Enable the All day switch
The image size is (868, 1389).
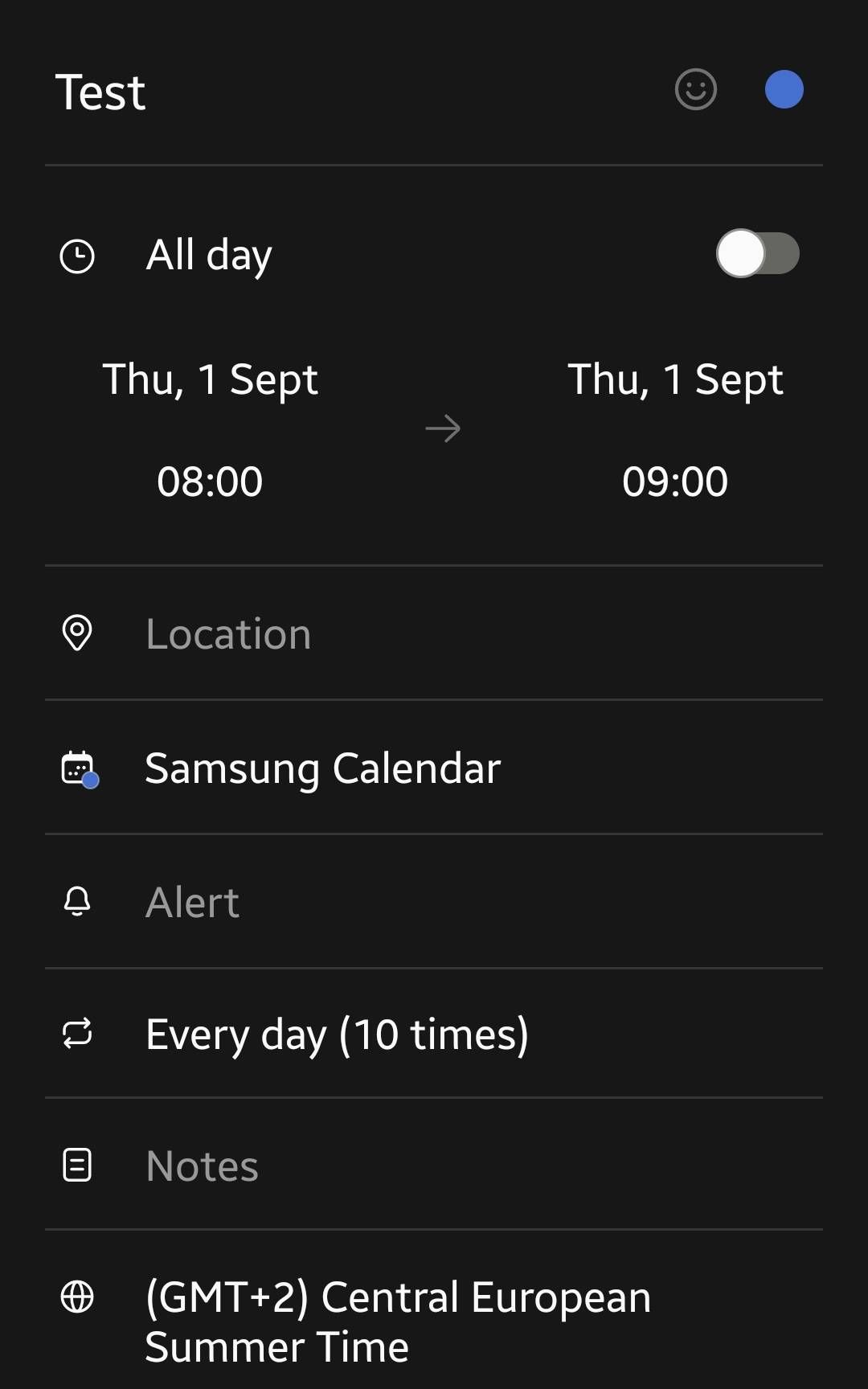pyautogui.click(x=757, y=254)
